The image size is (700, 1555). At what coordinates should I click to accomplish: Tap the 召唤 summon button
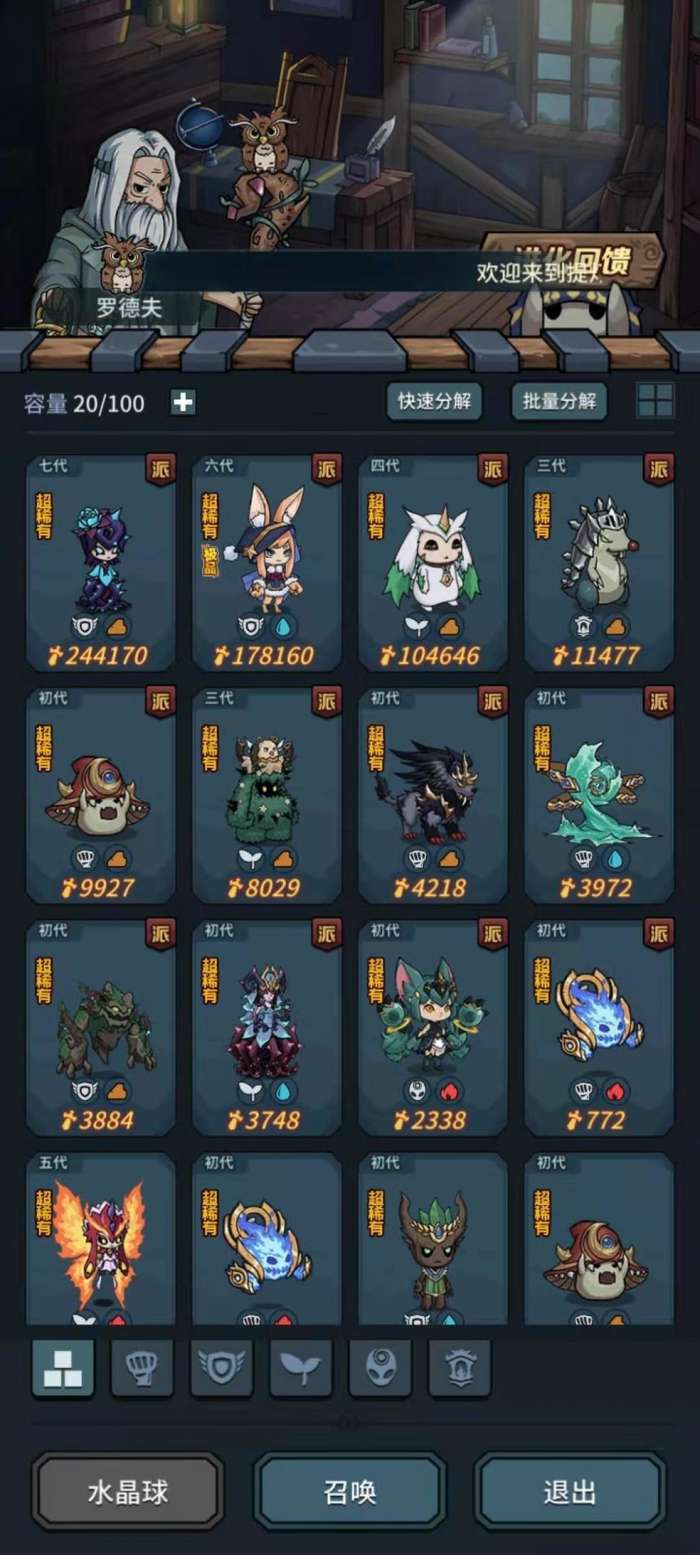point(349,1493)
